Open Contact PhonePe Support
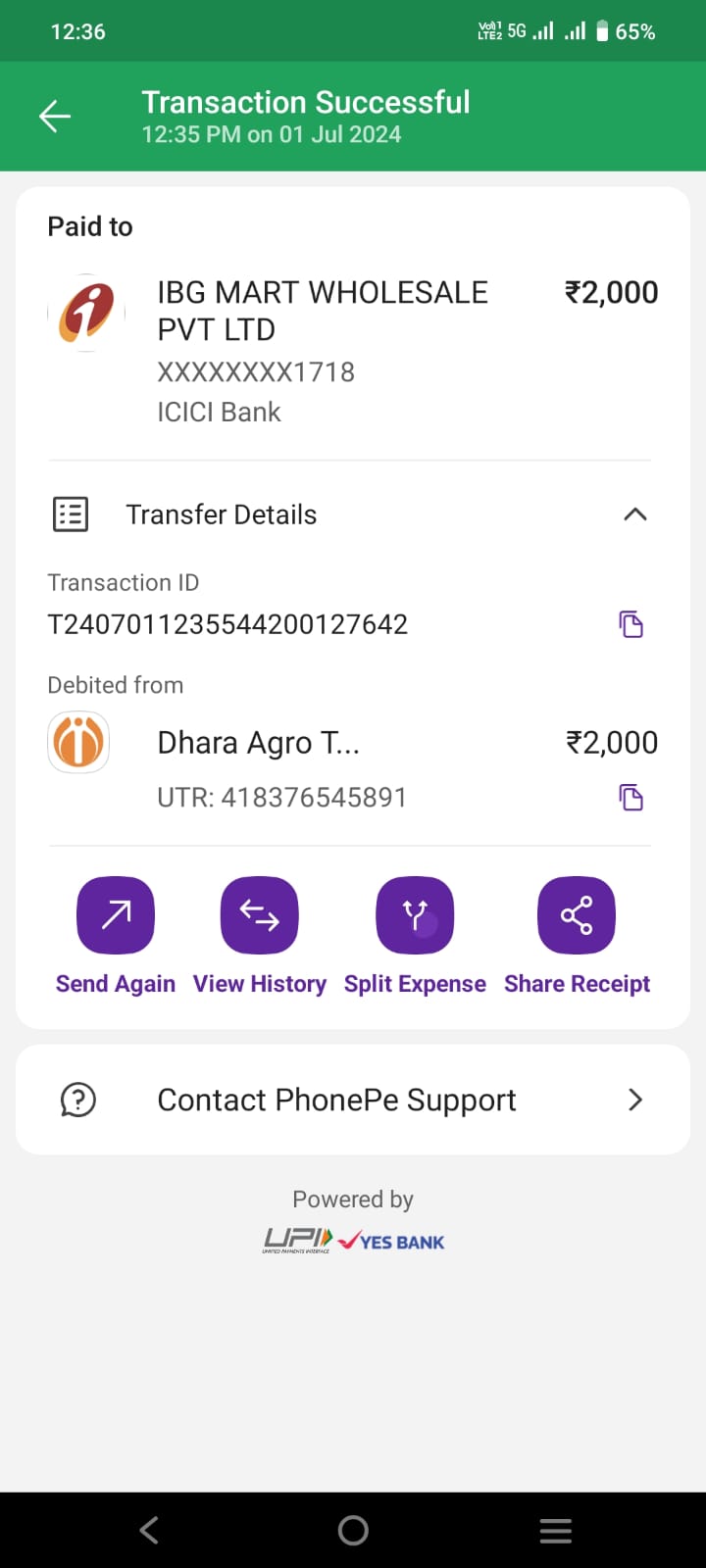Image resolution: width=706 pixels, height=1568 pixels. click(353, 1100)
